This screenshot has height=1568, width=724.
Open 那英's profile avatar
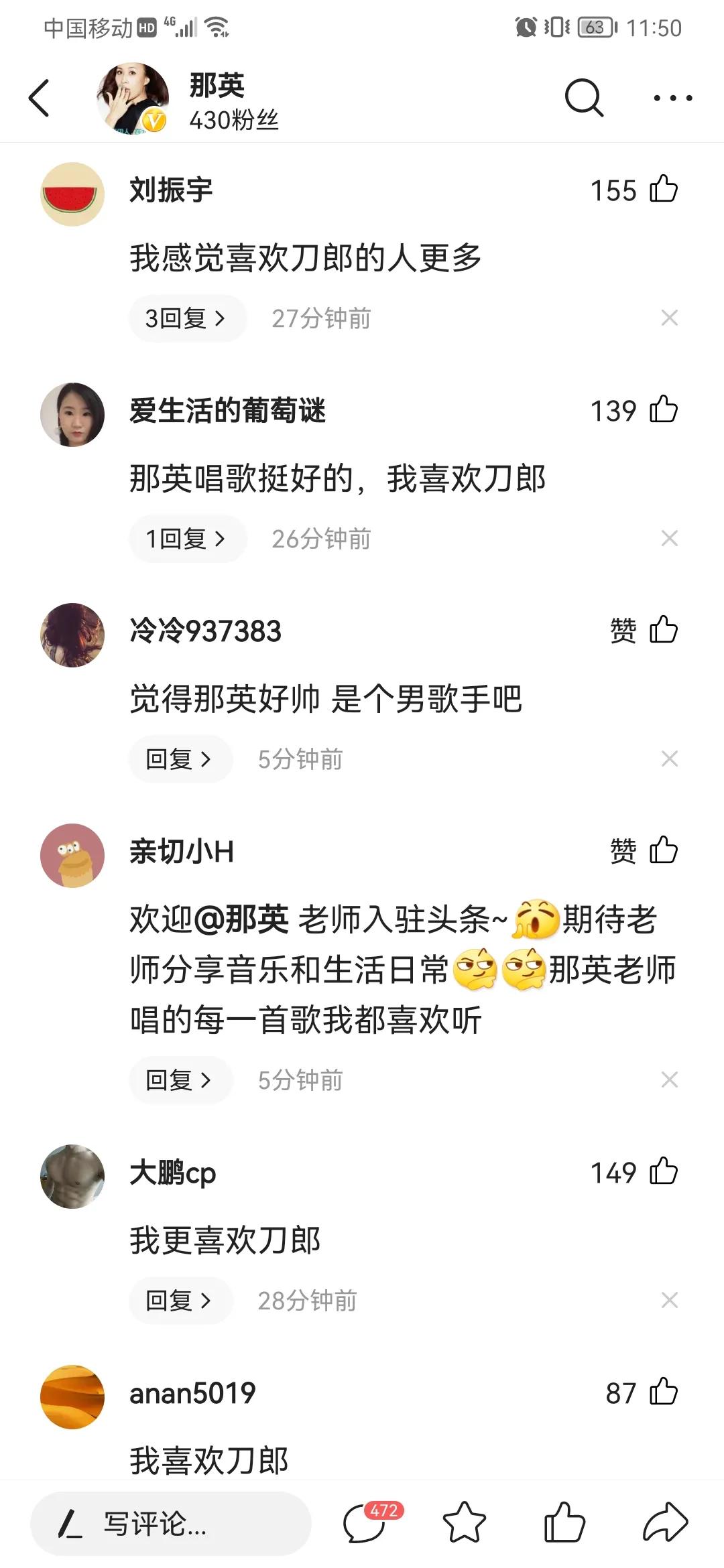click(132, 99)
